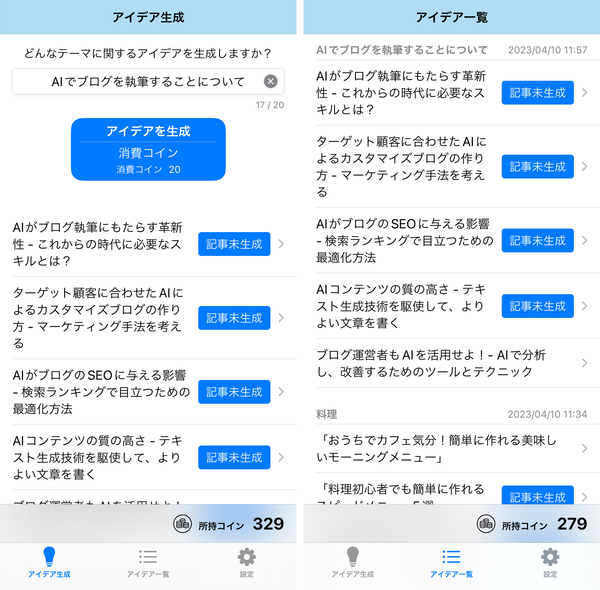The width and height of the screenshot is (600, 590).
Task: Tap the アイデアを生成 button
Action: [148, 149]
